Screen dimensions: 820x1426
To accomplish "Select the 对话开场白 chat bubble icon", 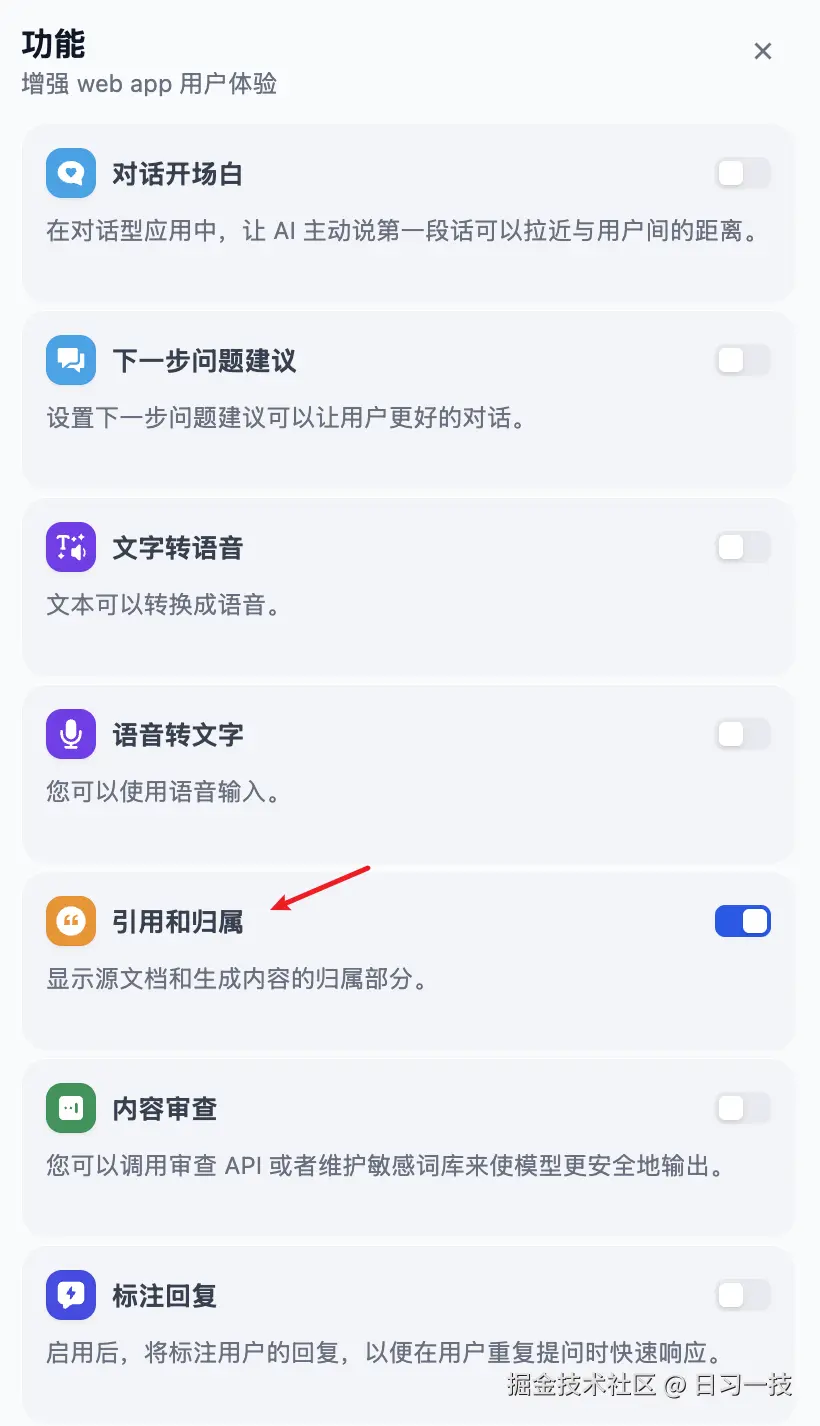I will (x=70, y=172).
